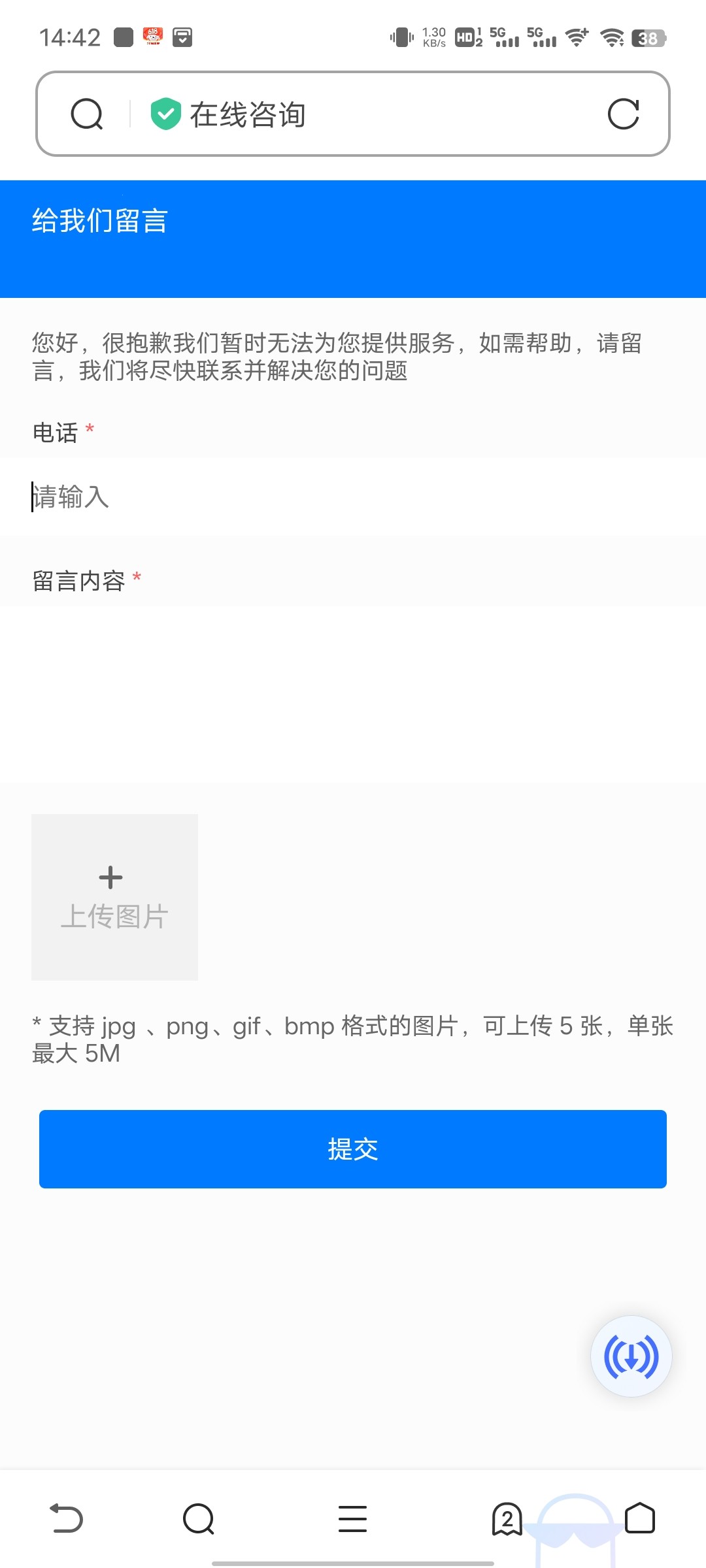Tap the 给我们留言 header banner
This screenshot has width=706, height=1568.
click(x=99, y=221)
